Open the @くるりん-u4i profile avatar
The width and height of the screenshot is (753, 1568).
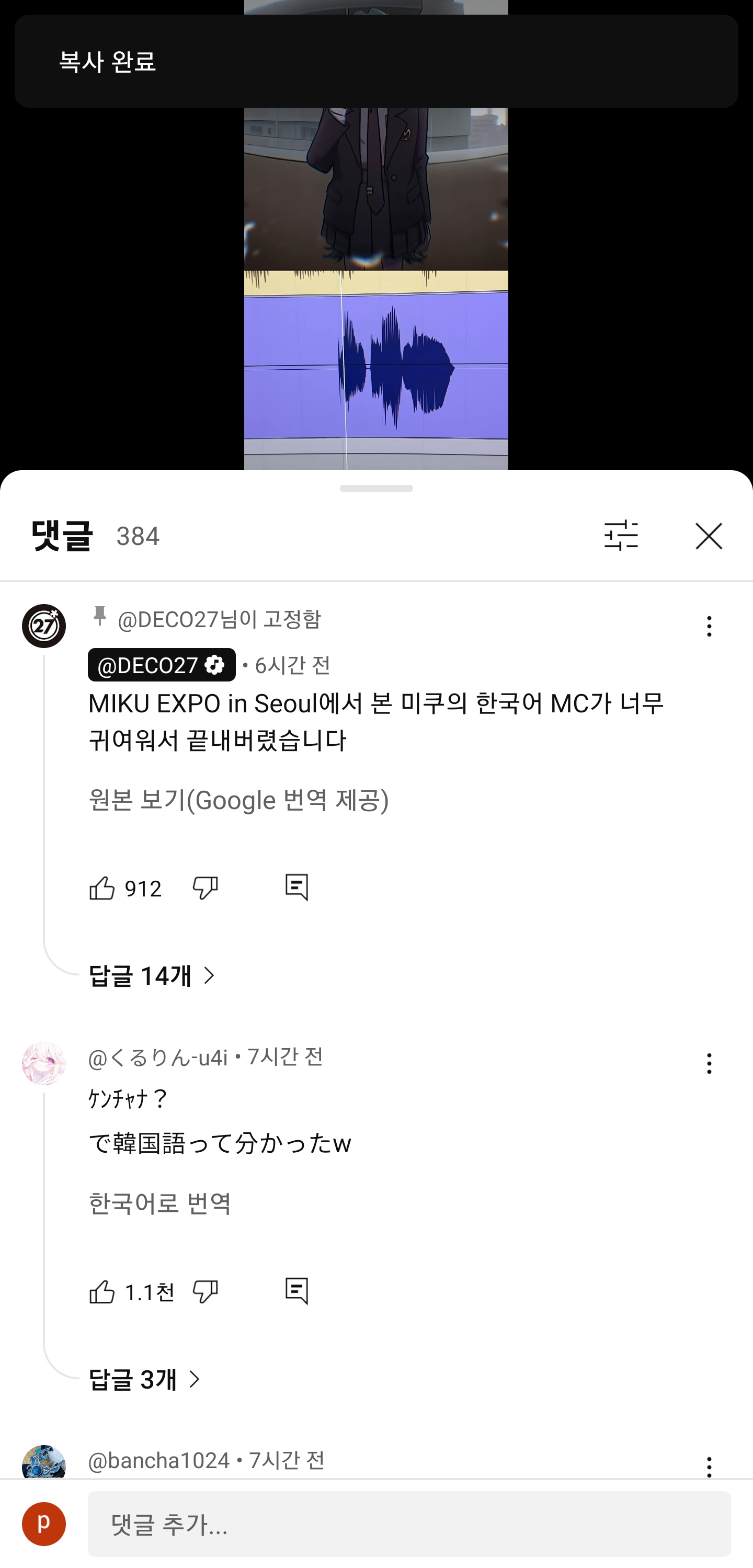pos(44,1063)
